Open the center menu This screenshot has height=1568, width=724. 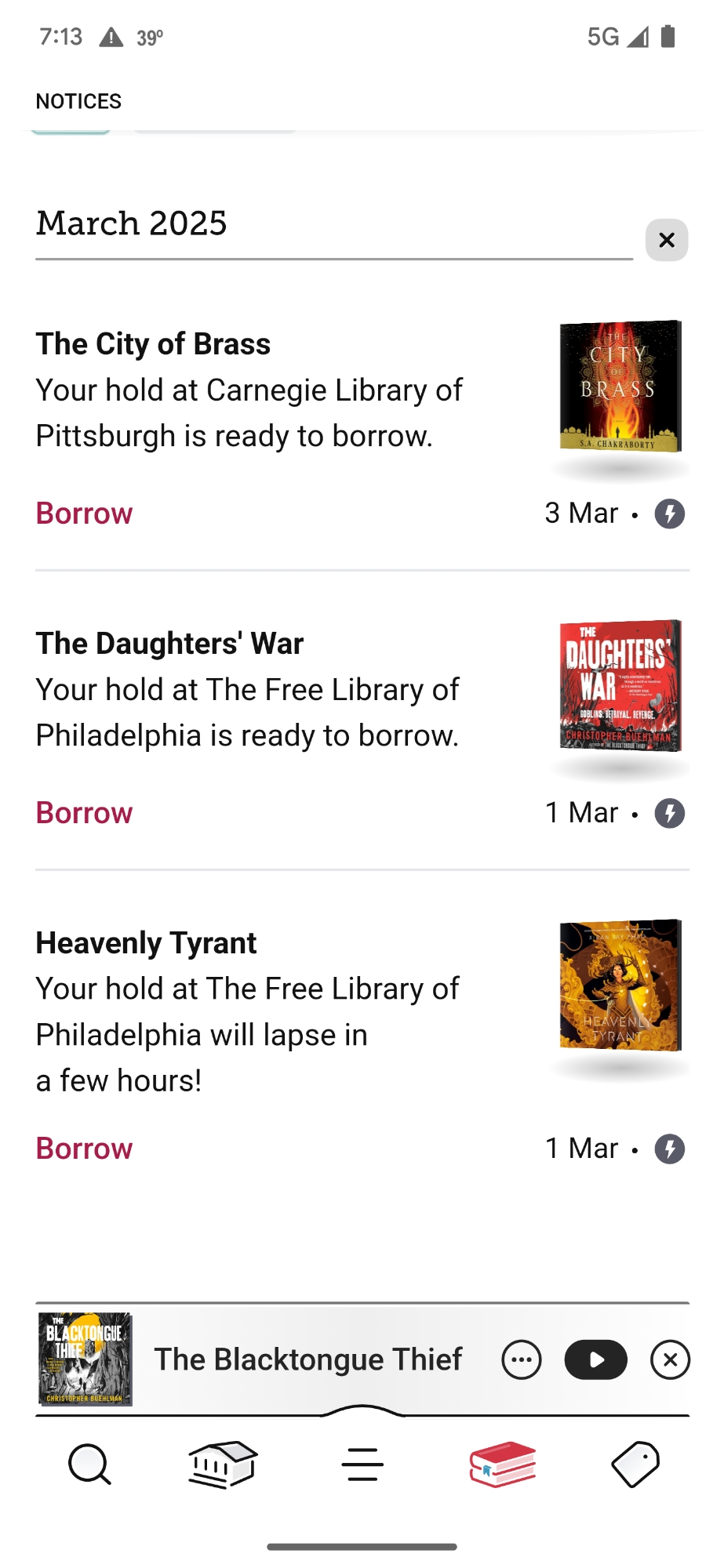point(362,1464)
